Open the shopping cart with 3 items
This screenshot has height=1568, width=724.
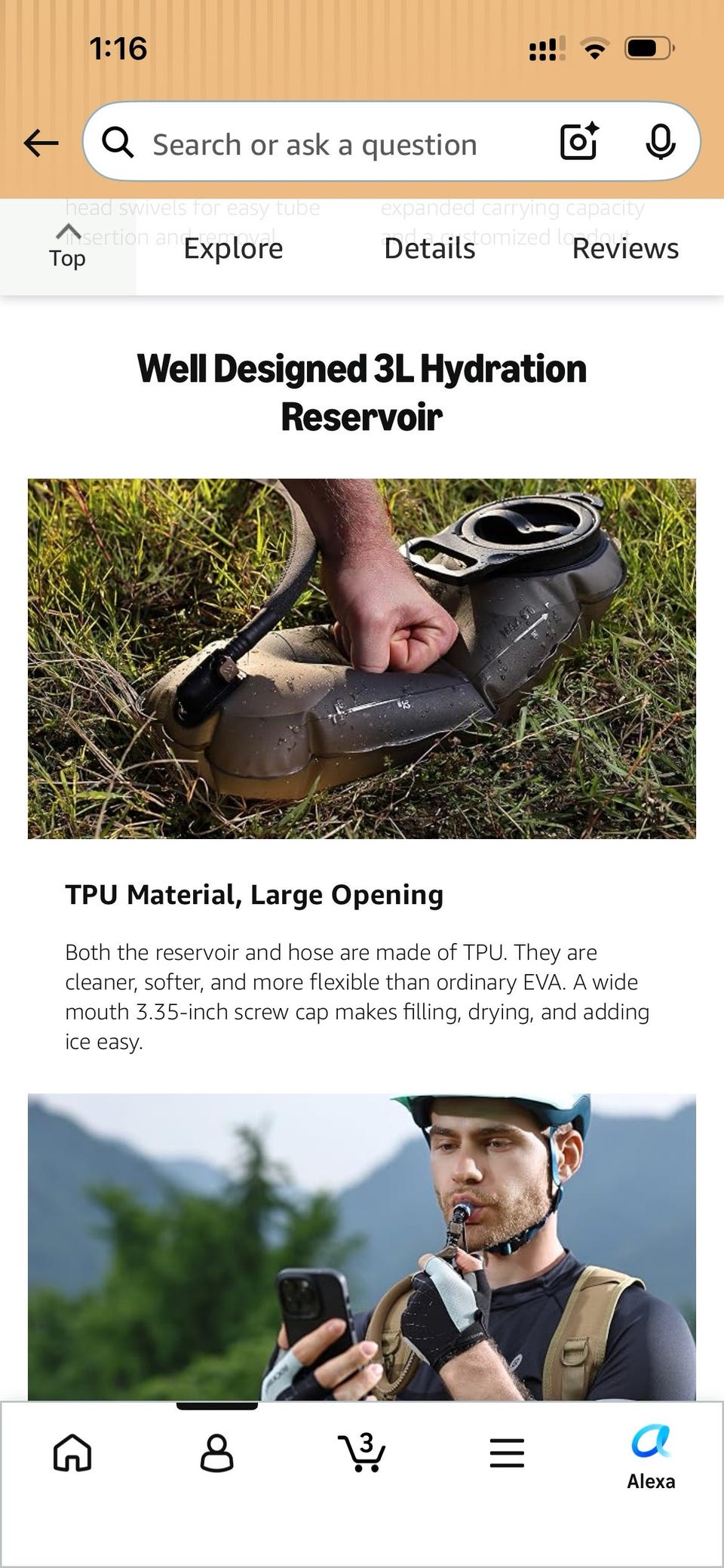coord(362,1451)
